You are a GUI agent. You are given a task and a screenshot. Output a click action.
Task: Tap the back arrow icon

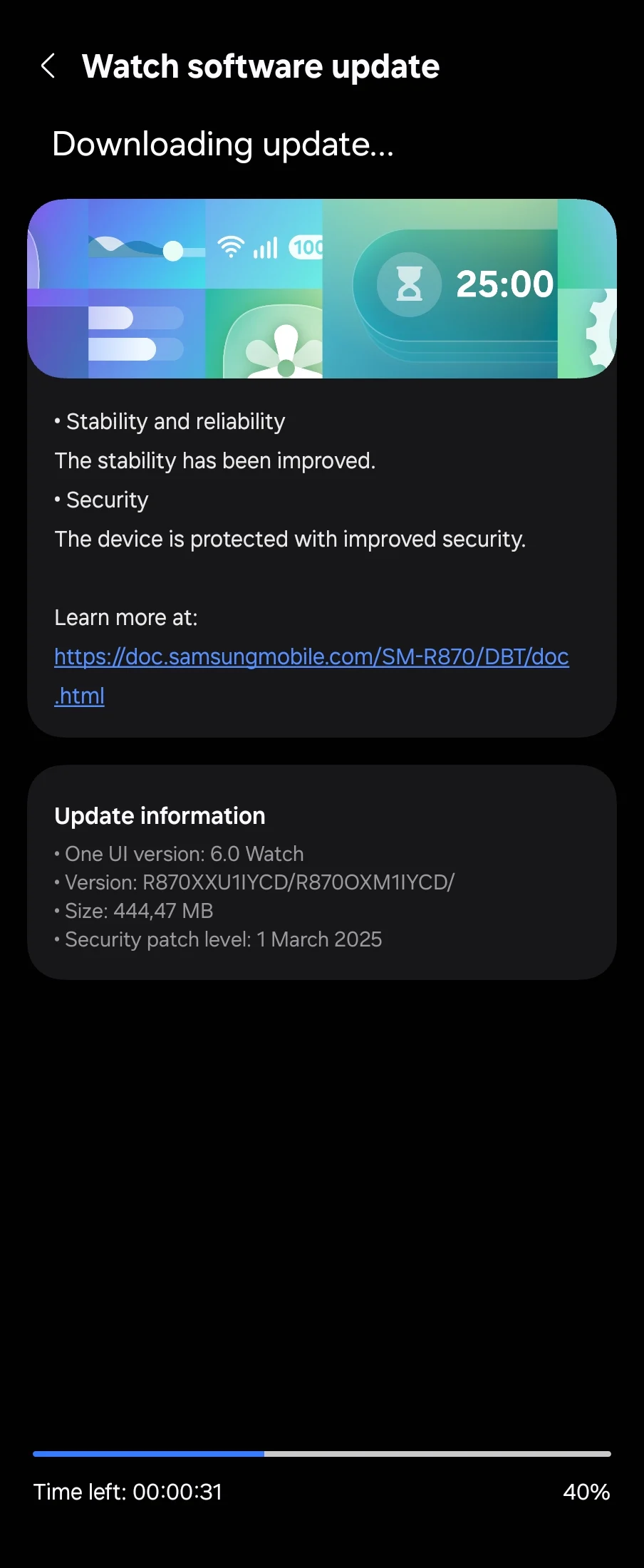pos(48,66)
